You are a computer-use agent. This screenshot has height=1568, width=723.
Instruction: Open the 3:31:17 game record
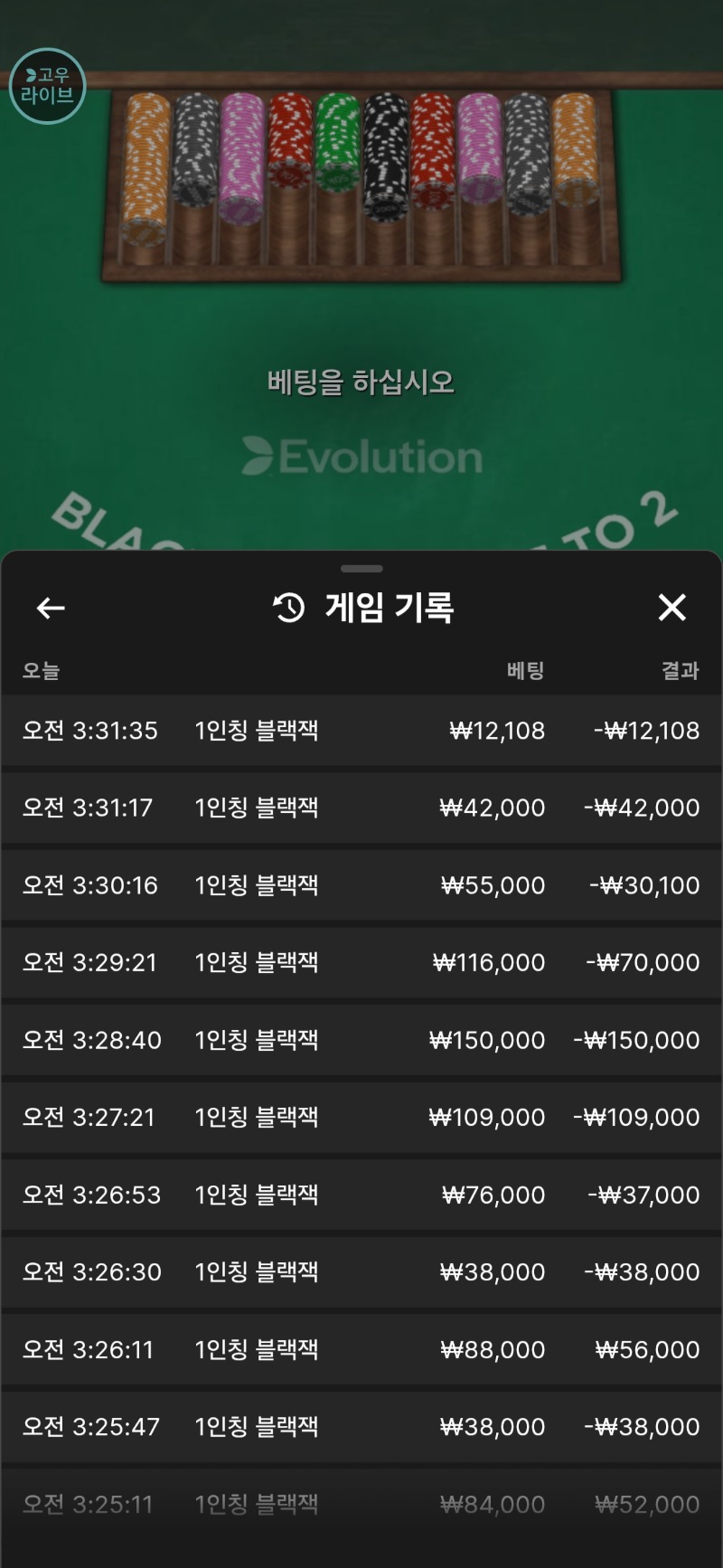pyautogui.click(x=361, y=808)
